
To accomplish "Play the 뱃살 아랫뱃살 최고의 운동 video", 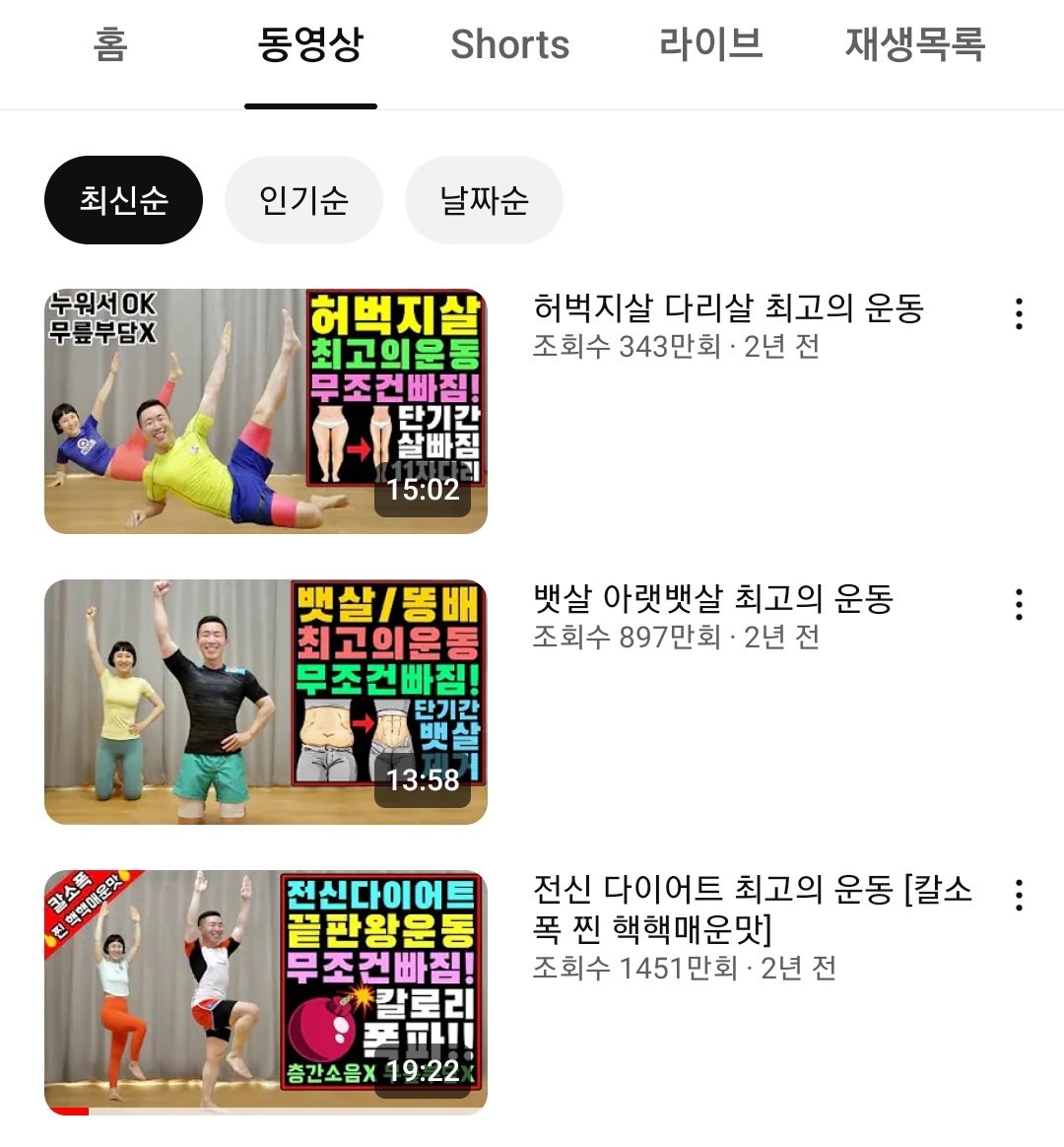I will point(266,702).
